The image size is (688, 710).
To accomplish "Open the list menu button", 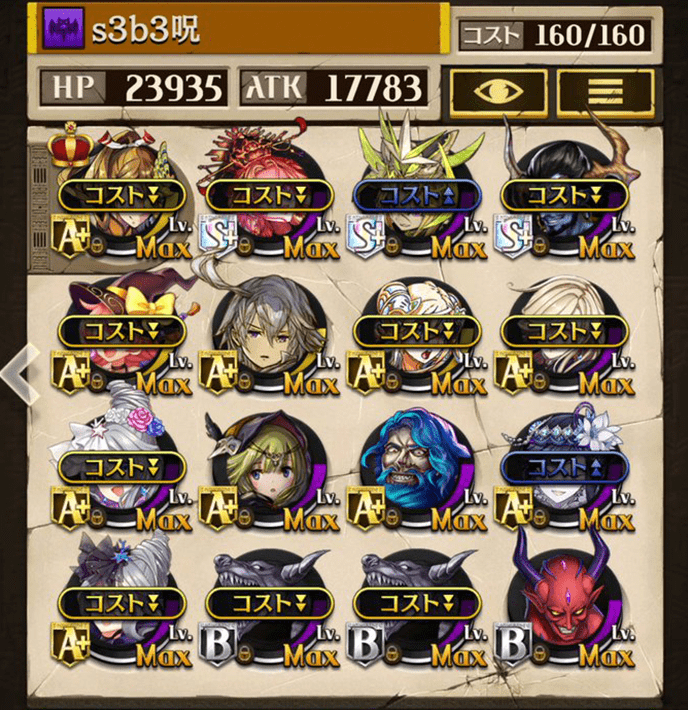I will (605, 91).
